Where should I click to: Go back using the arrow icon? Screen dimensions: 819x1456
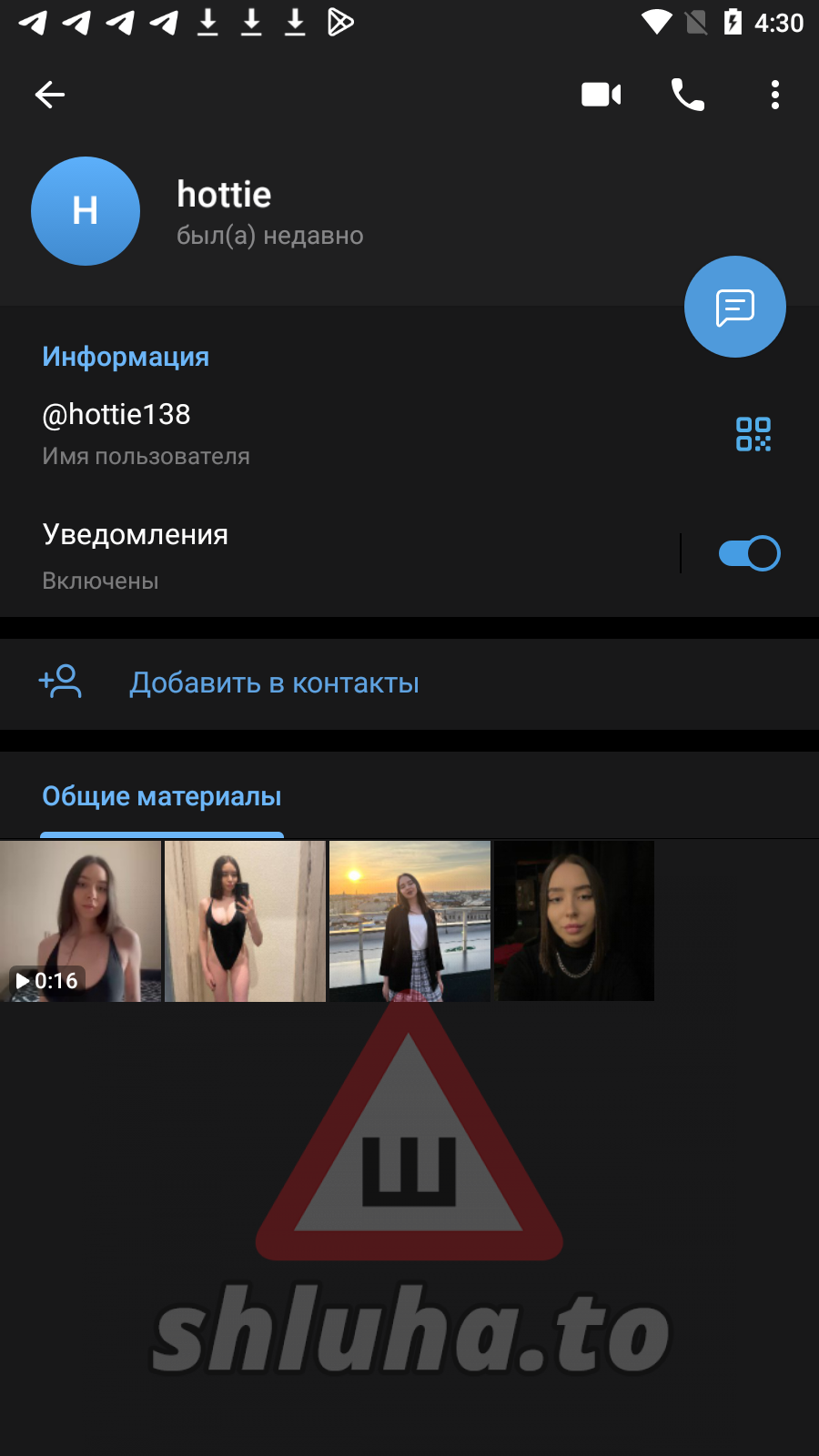[x=50, y=95]
